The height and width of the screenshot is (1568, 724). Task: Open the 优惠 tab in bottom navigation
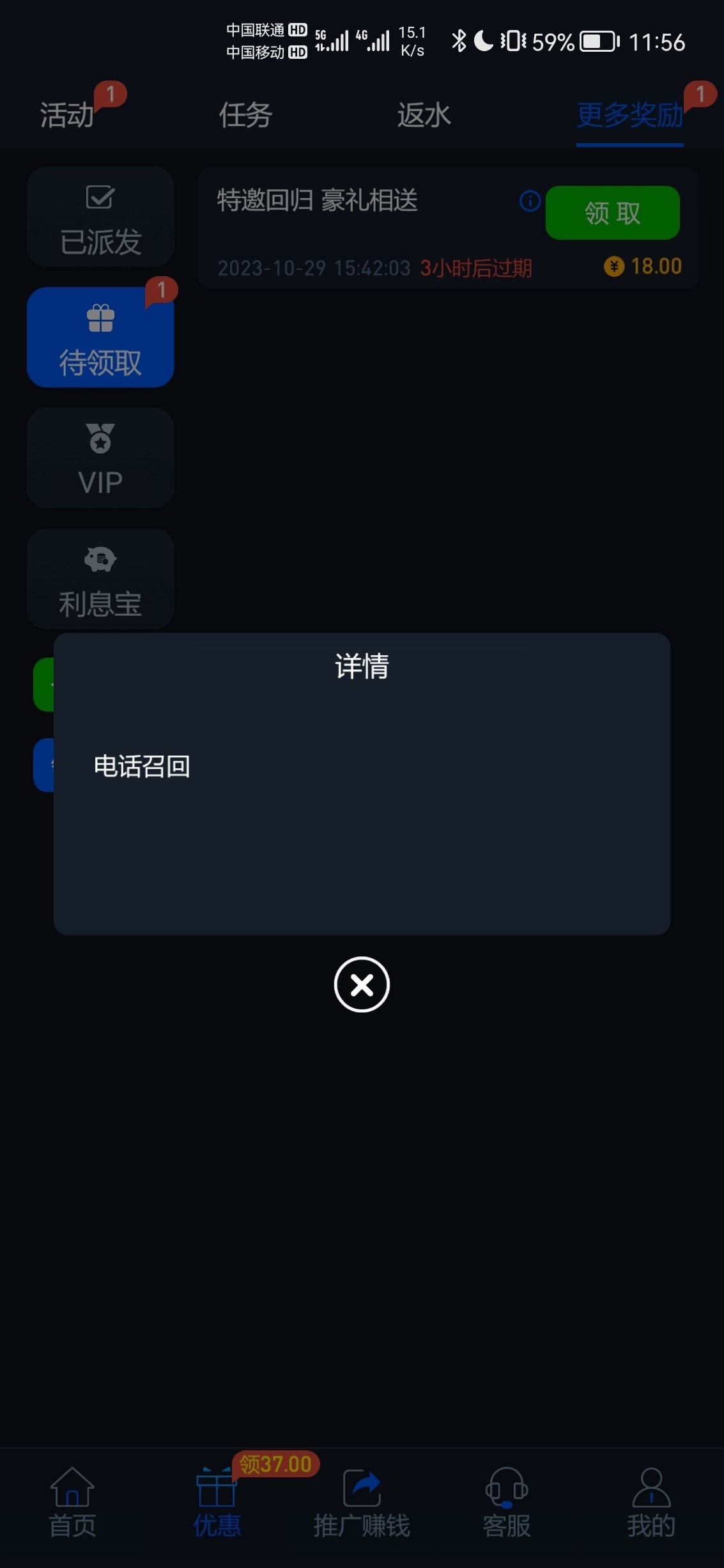click(217, 1501)
